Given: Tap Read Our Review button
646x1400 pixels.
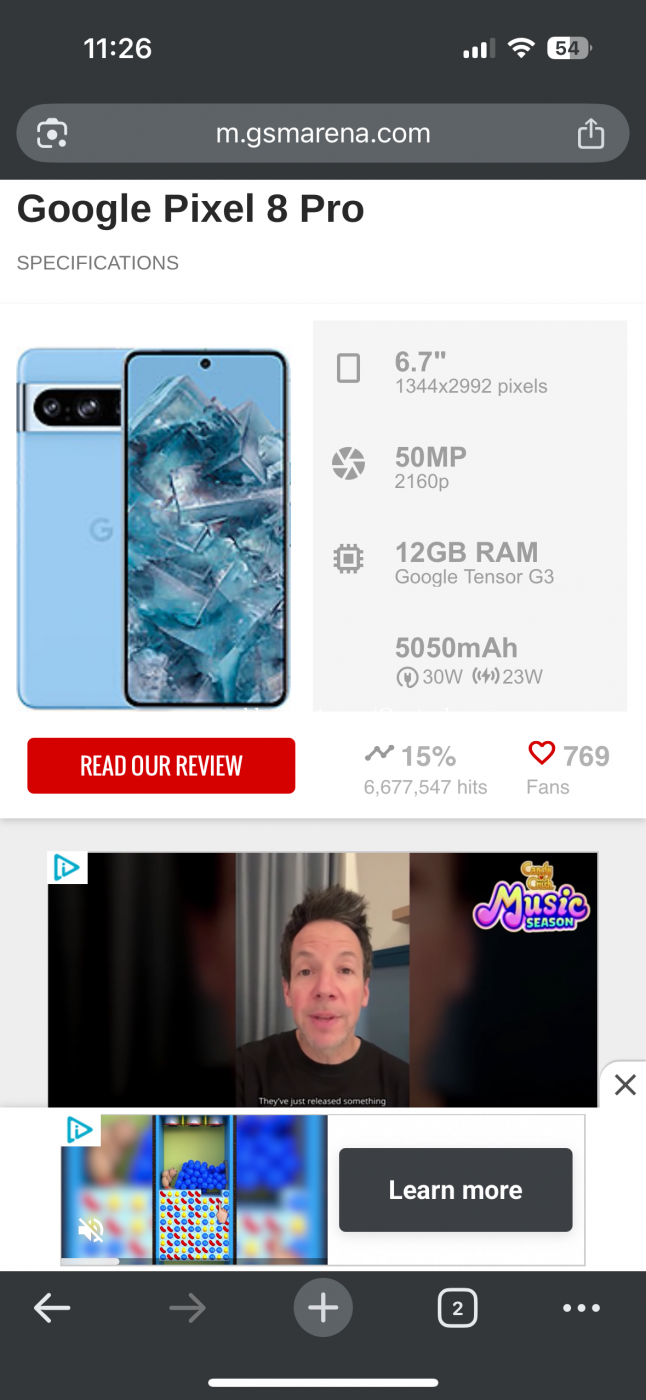Looking at the screenshot, I should (x=161, y=766).
